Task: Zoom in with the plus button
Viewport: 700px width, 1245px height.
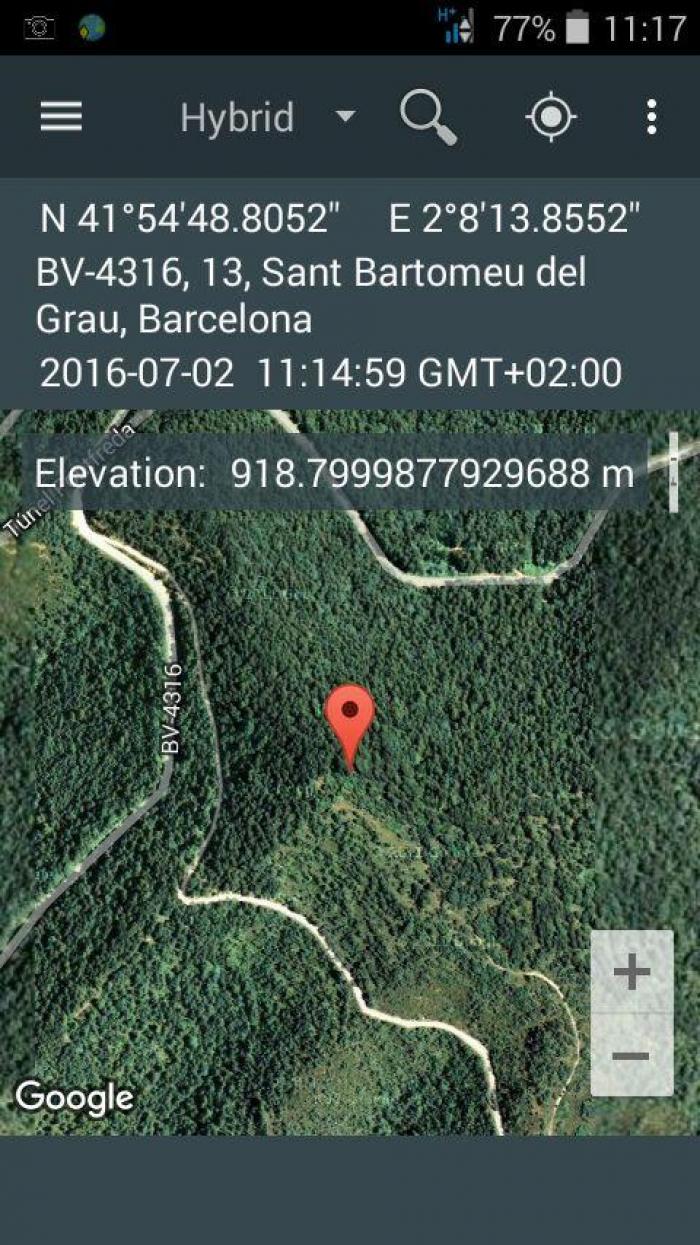Action: [631, 971]
